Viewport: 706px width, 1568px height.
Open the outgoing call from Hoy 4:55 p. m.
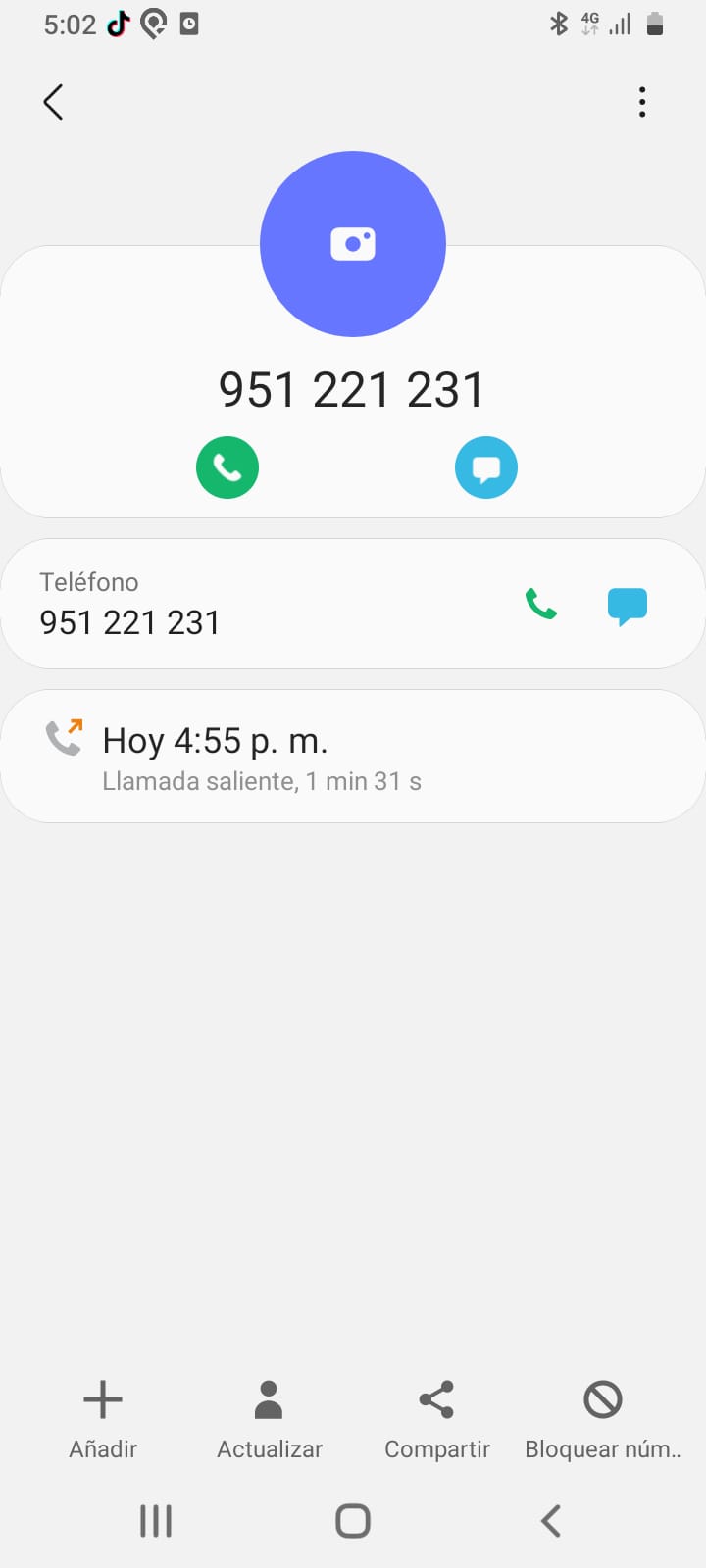point(353,757)
